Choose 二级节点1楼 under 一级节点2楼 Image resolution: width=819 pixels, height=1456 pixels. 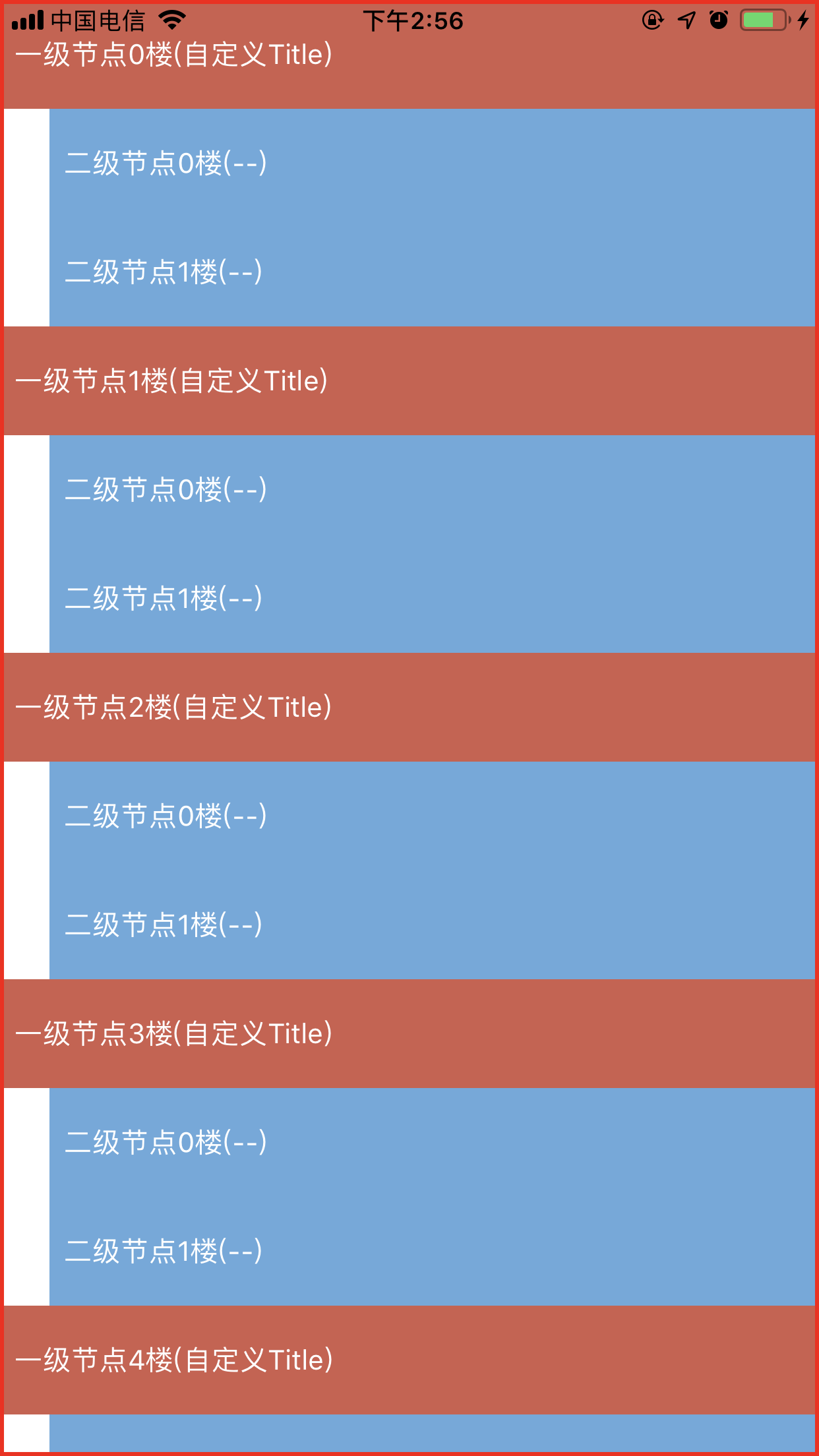click(x=432, y=925)
